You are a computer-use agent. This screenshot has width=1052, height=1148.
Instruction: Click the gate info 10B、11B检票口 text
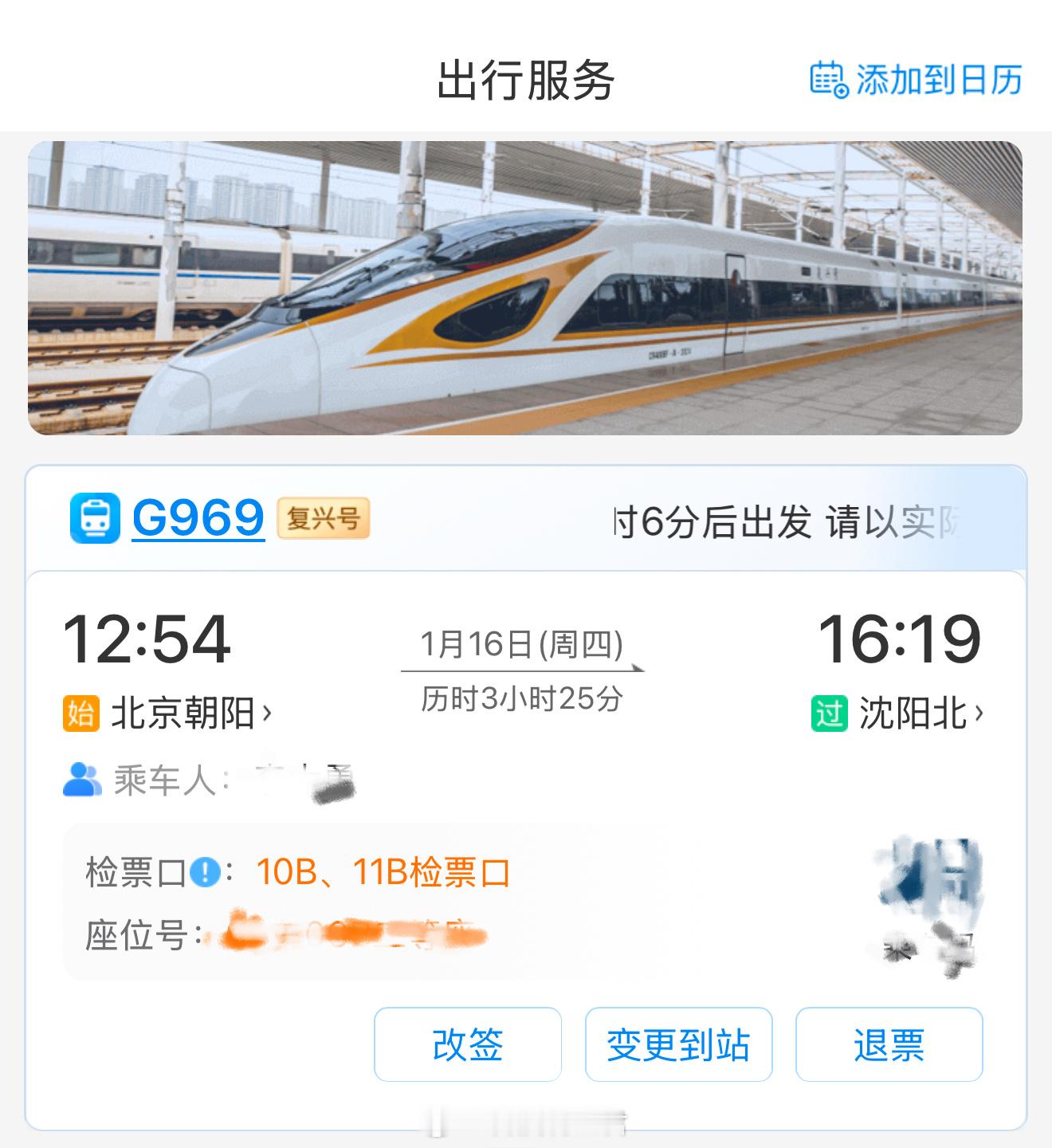click(384, 872)
